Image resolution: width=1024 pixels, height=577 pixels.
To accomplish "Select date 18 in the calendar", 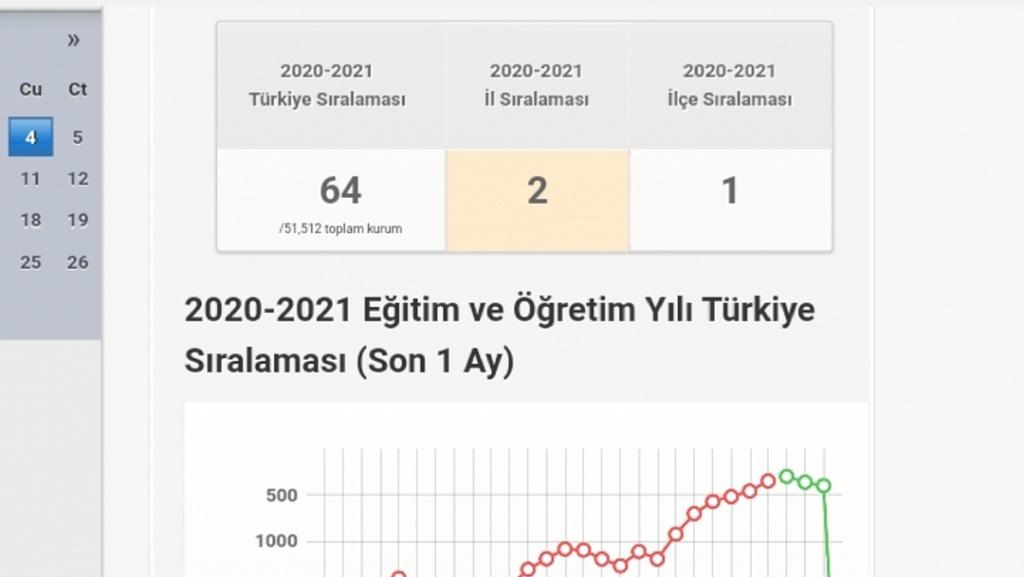I will pyautogui.click(x=30, y=220).
